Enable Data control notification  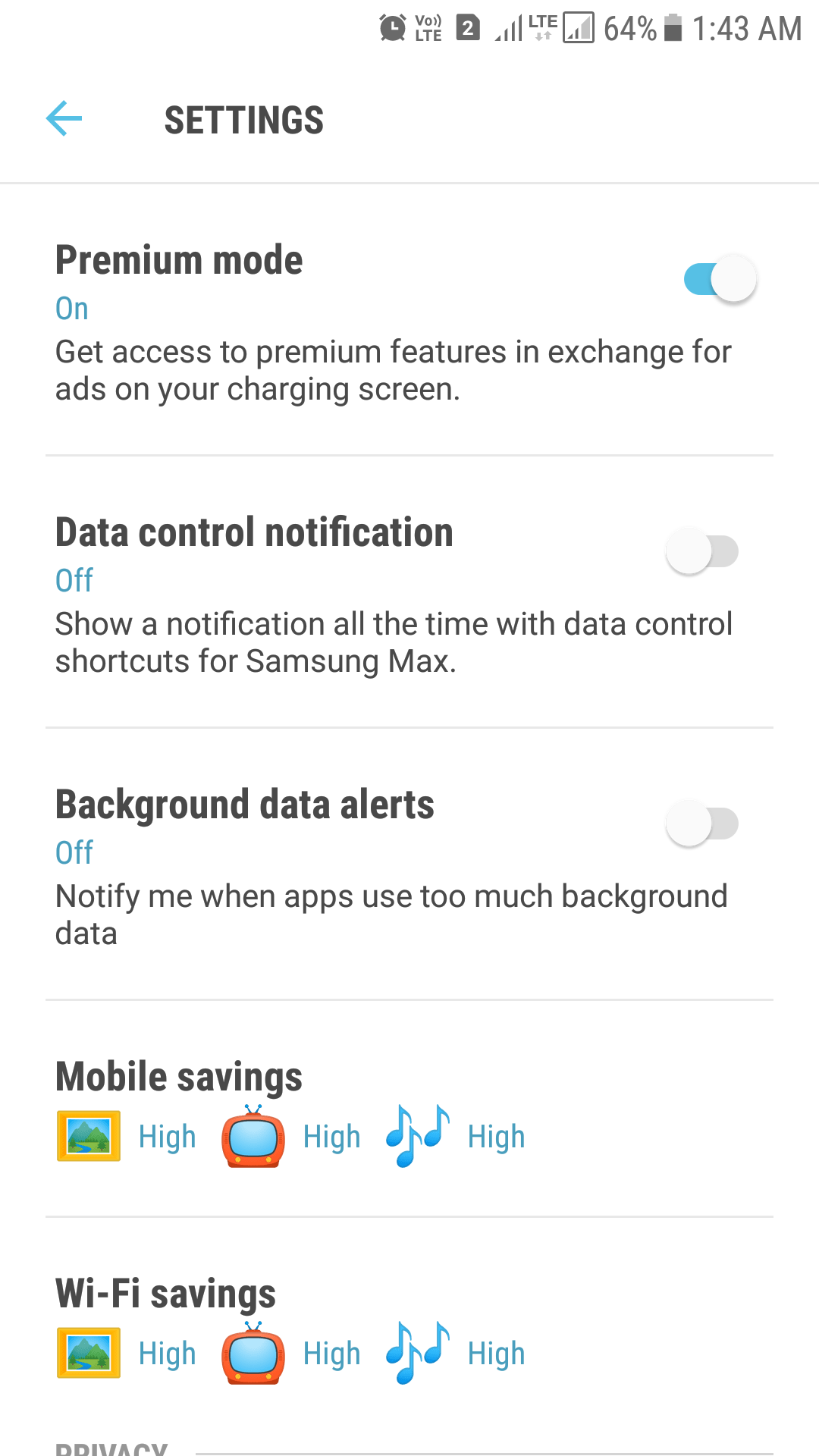tap(702, 551)
